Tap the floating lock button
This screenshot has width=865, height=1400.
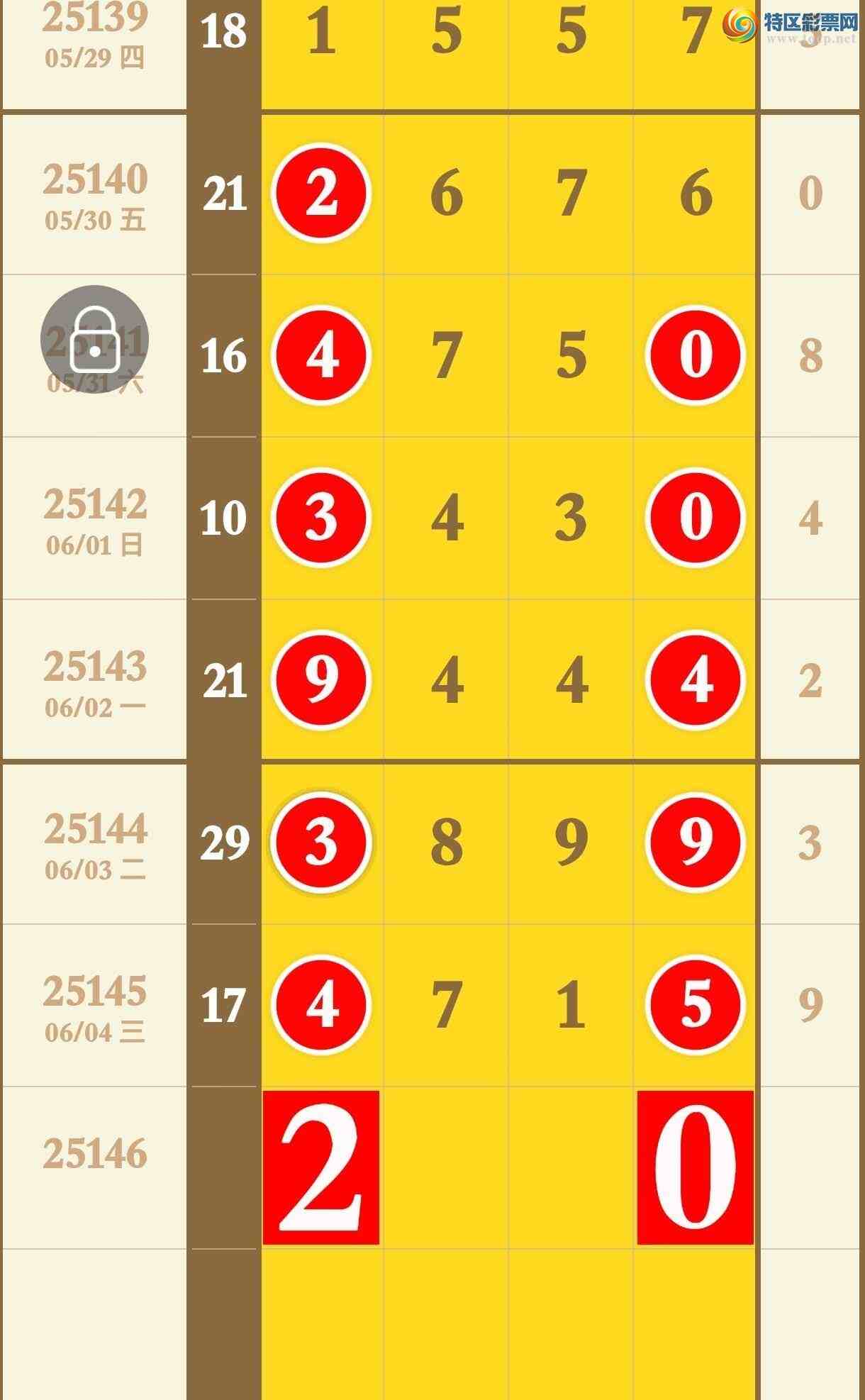pos(94,340)
